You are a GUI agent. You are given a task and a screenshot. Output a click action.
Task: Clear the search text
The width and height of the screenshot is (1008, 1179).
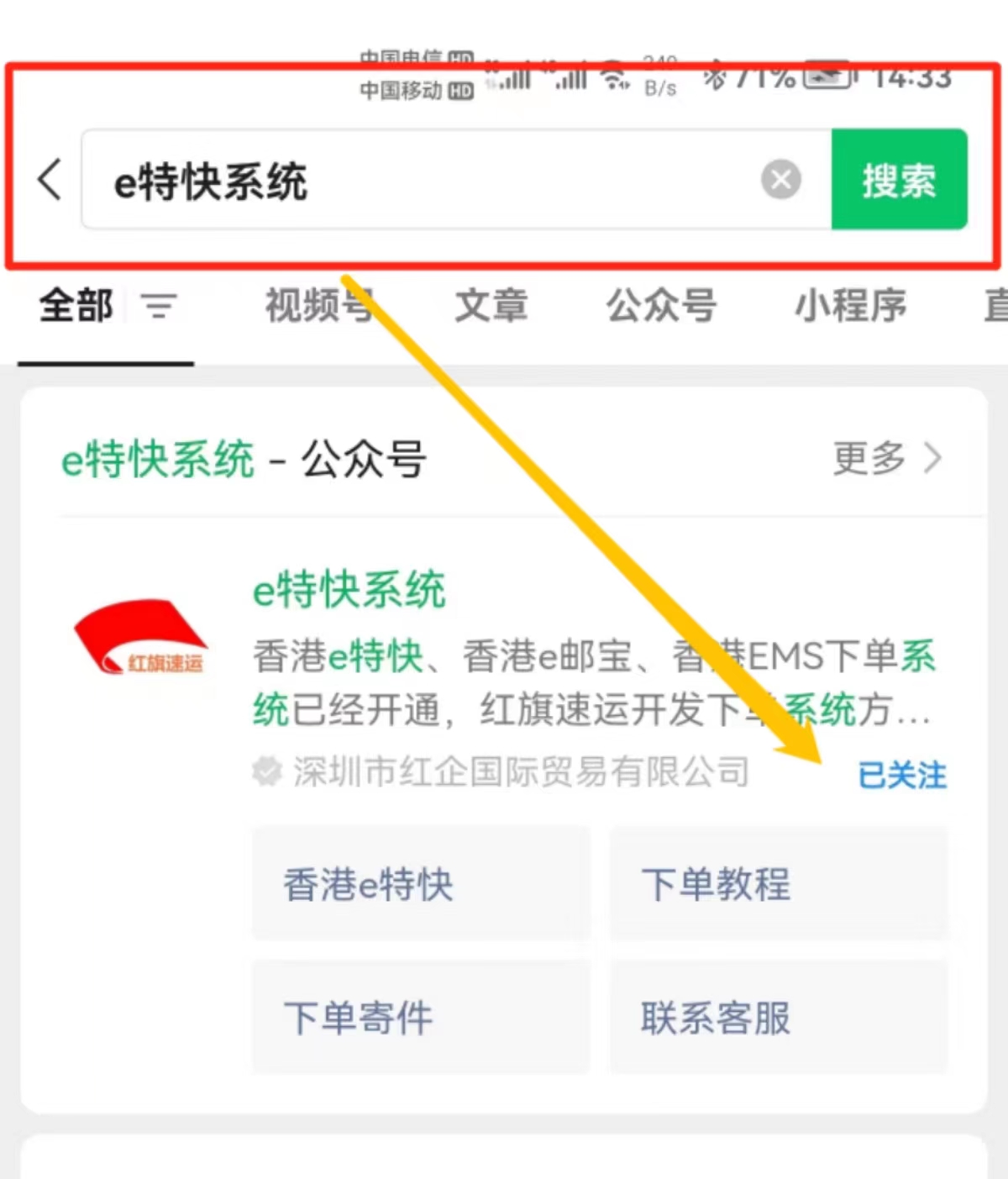(x=780, y=180)
